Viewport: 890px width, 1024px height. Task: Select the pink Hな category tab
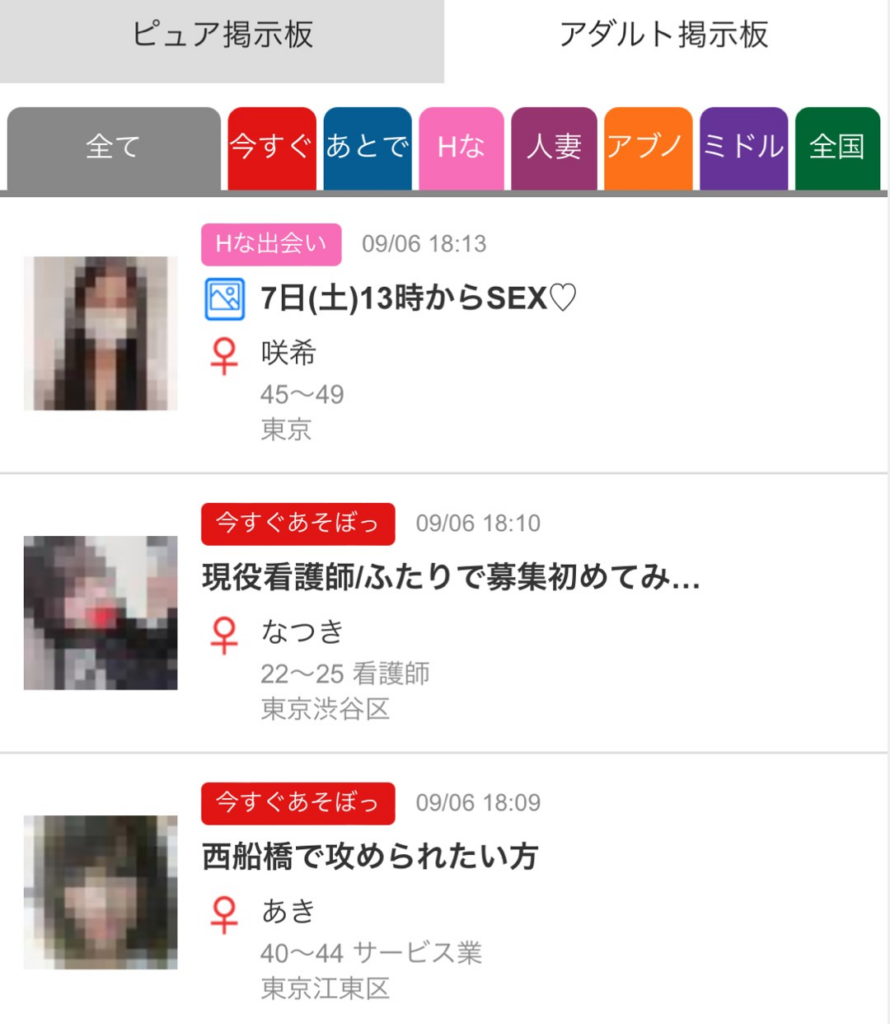[x=461, y=148]
